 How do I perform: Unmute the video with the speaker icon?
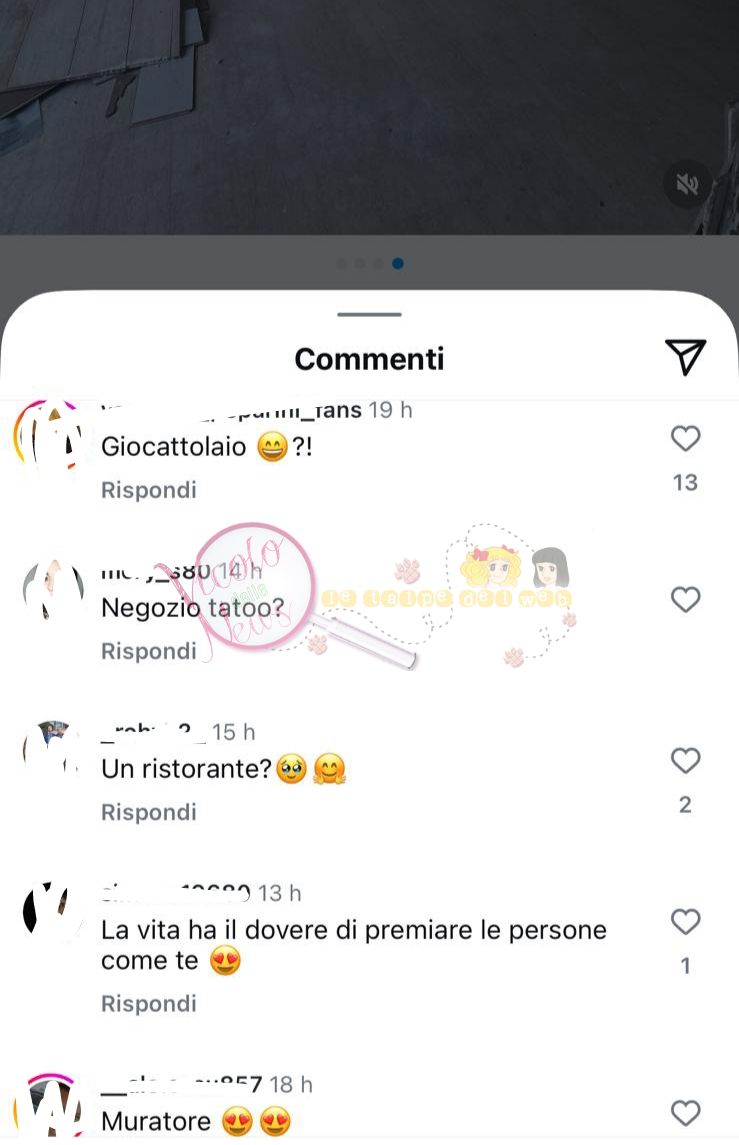(x=687, y=184)
